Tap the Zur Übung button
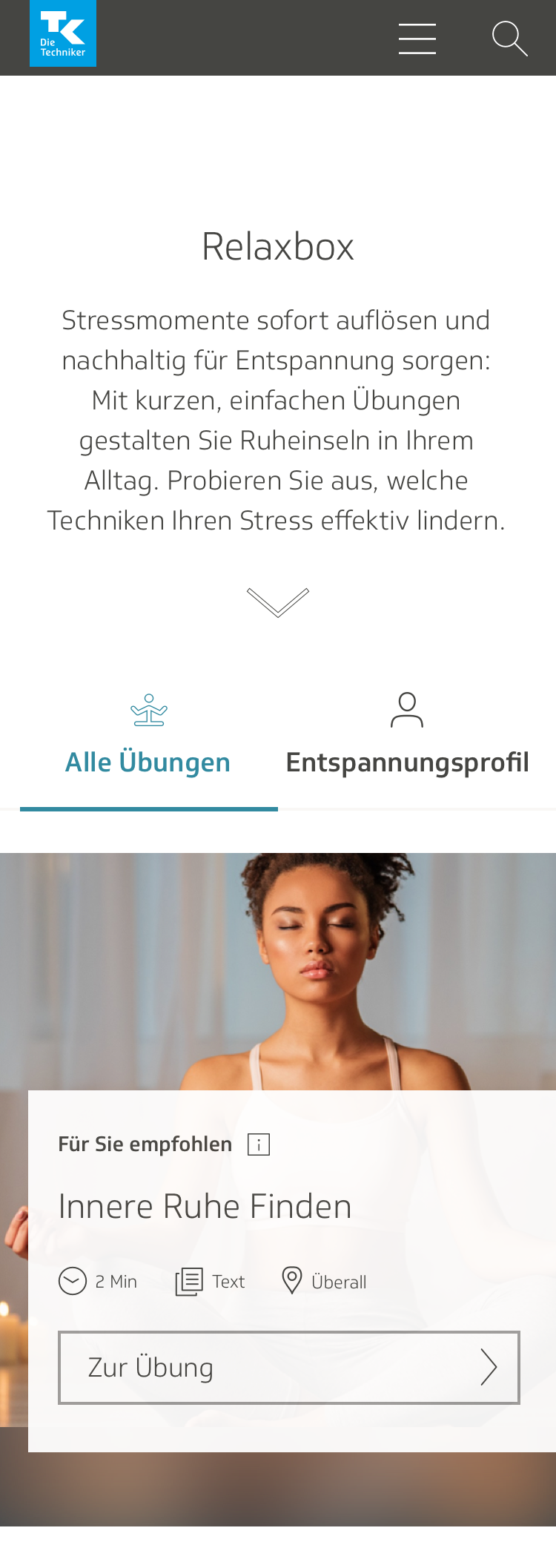The height and width of the screenshot is (1568, 556). point(289,1367)
